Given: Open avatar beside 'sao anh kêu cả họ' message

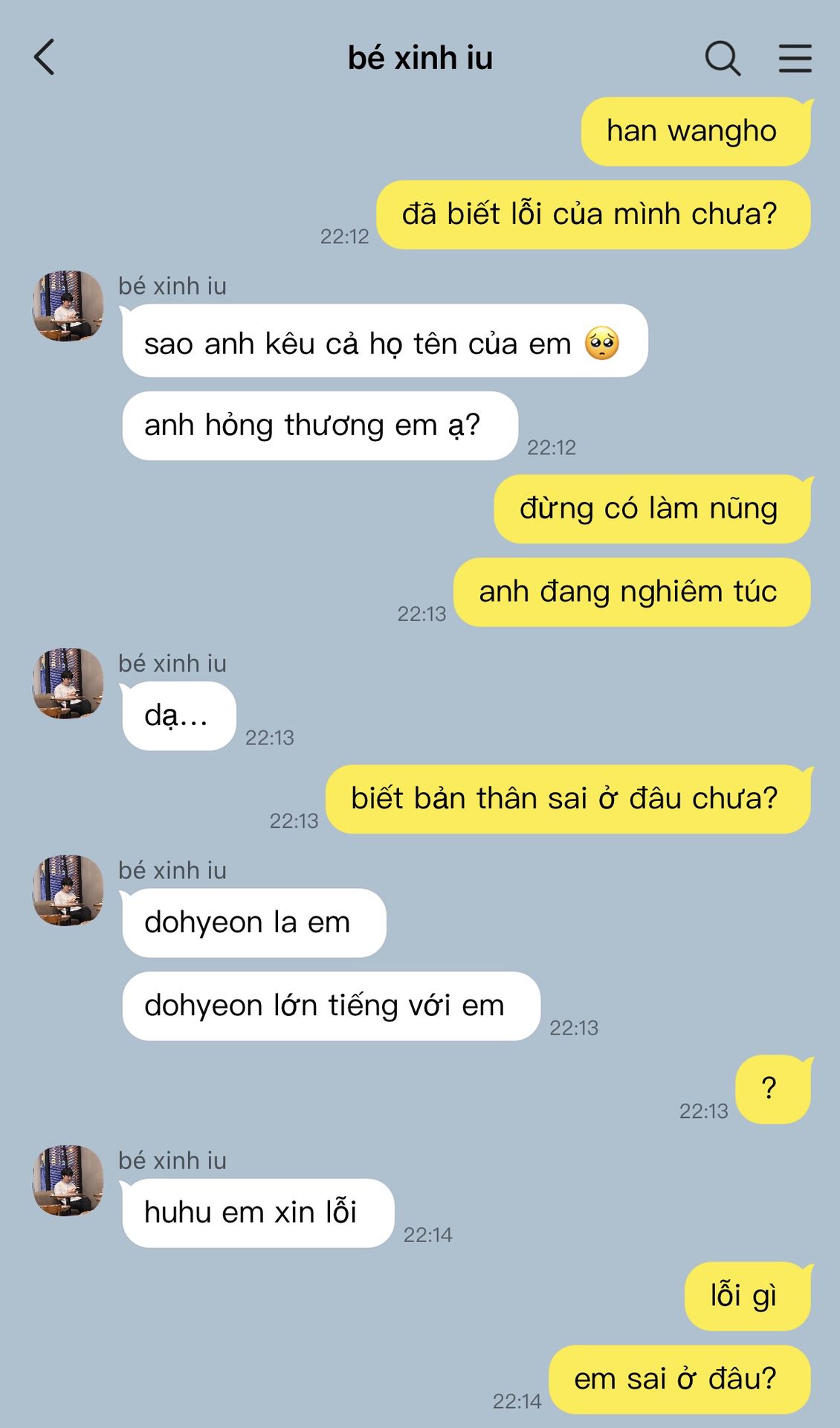Looking at the screenshot, I should (68, 306).
